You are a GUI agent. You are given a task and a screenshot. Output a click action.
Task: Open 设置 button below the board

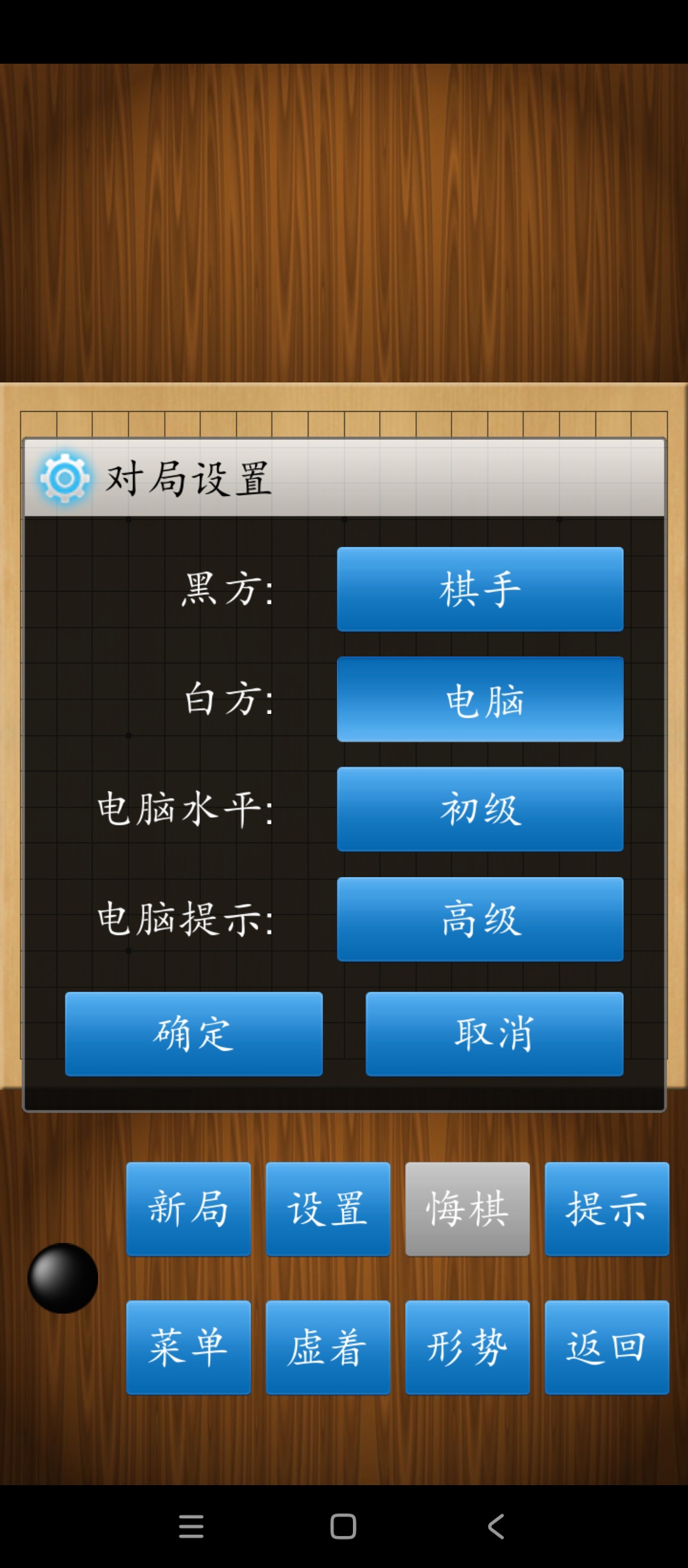click(327, 1209)
